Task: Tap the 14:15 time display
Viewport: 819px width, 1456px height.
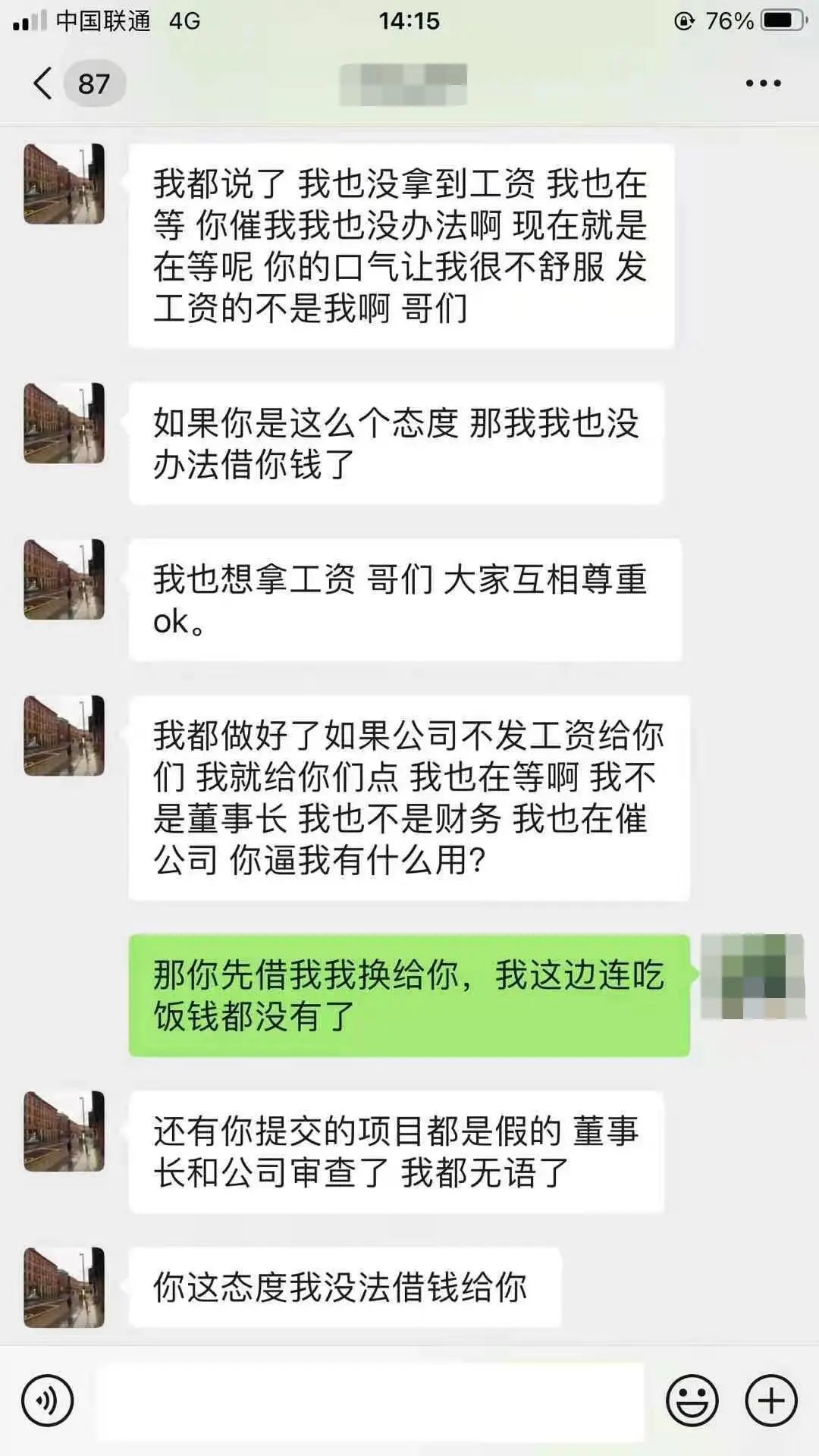Action: click(409, 21)
